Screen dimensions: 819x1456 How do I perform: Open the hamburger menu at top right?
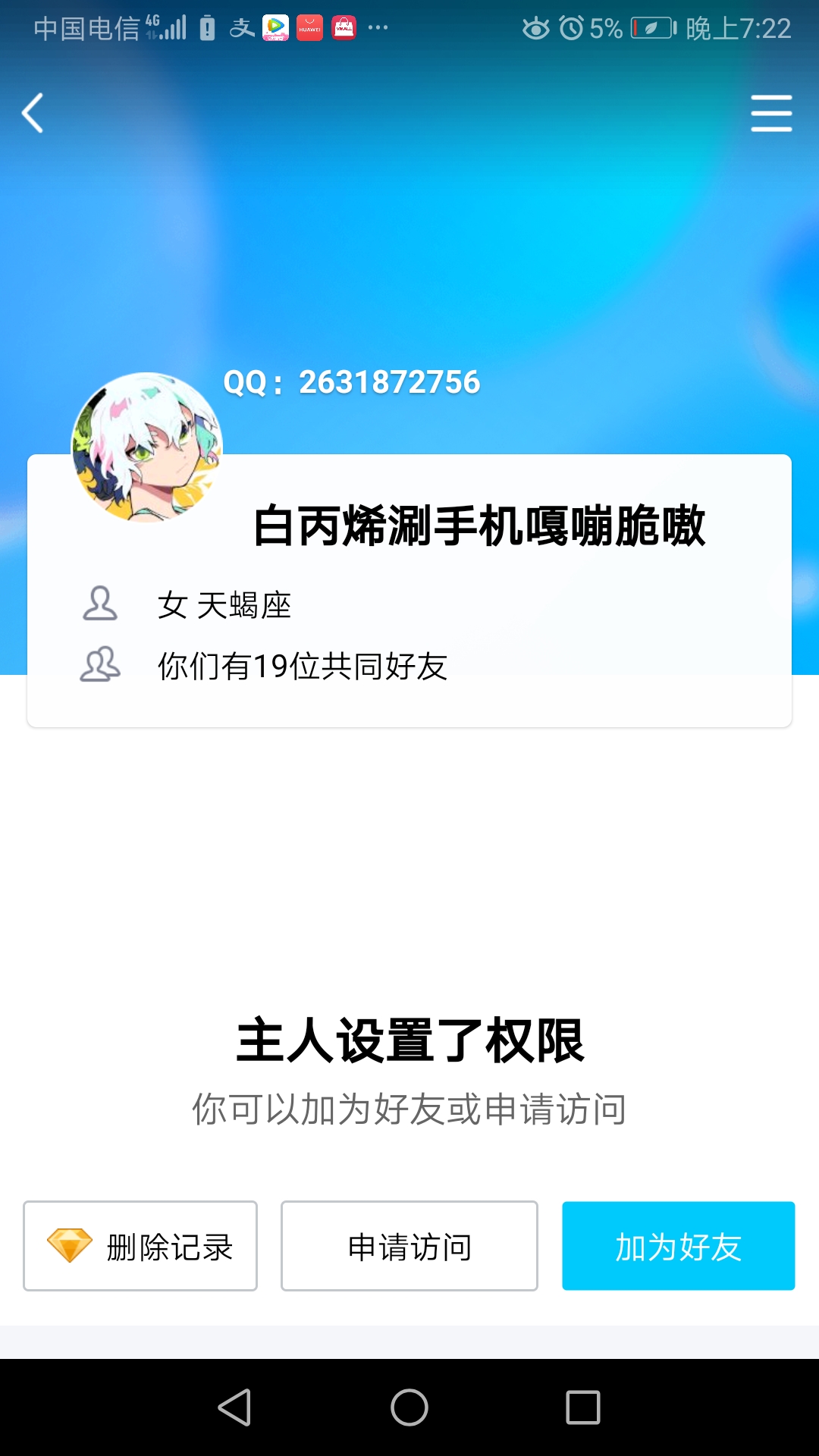coord(771,114)
